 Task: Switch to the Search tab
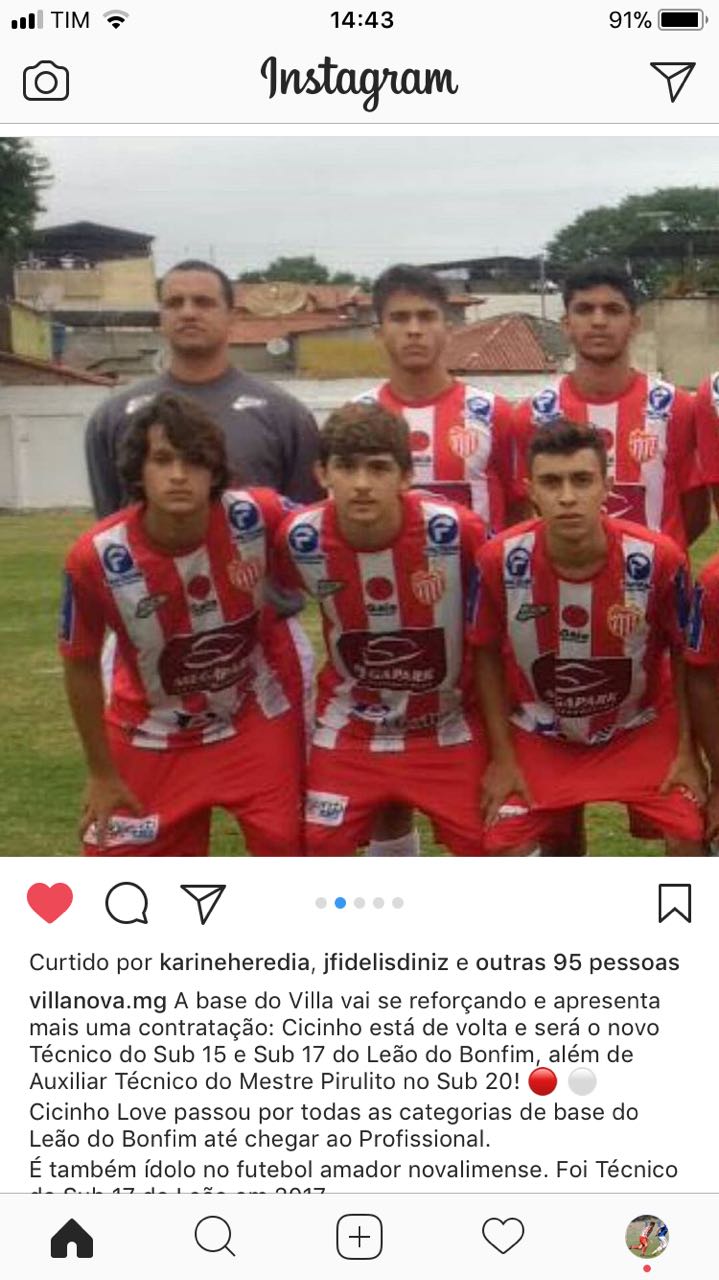click(215, 1237)
